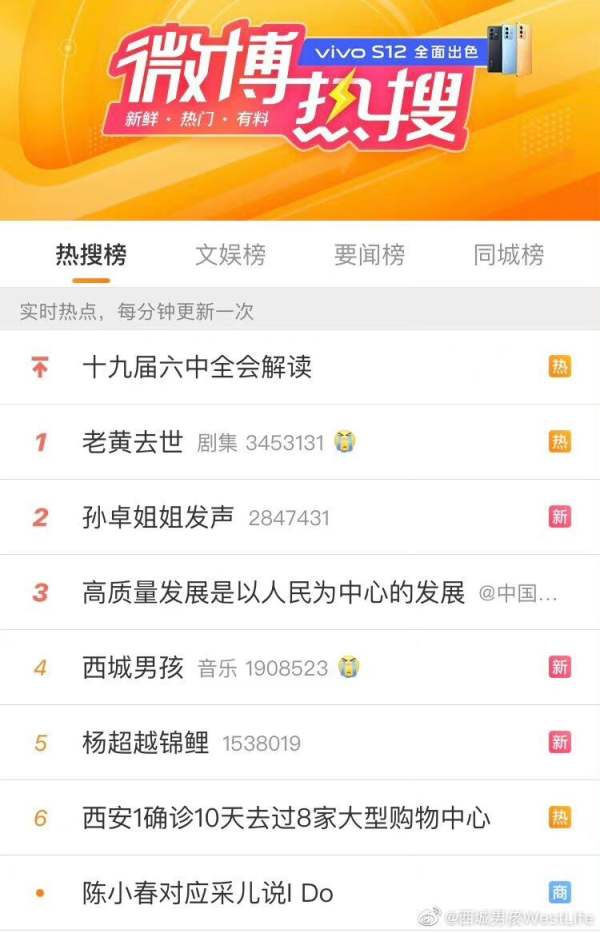This screenshot has height=933, width=600.
Task: Open pinned topic 十九届六中全会解读
Action: [197, 367]
